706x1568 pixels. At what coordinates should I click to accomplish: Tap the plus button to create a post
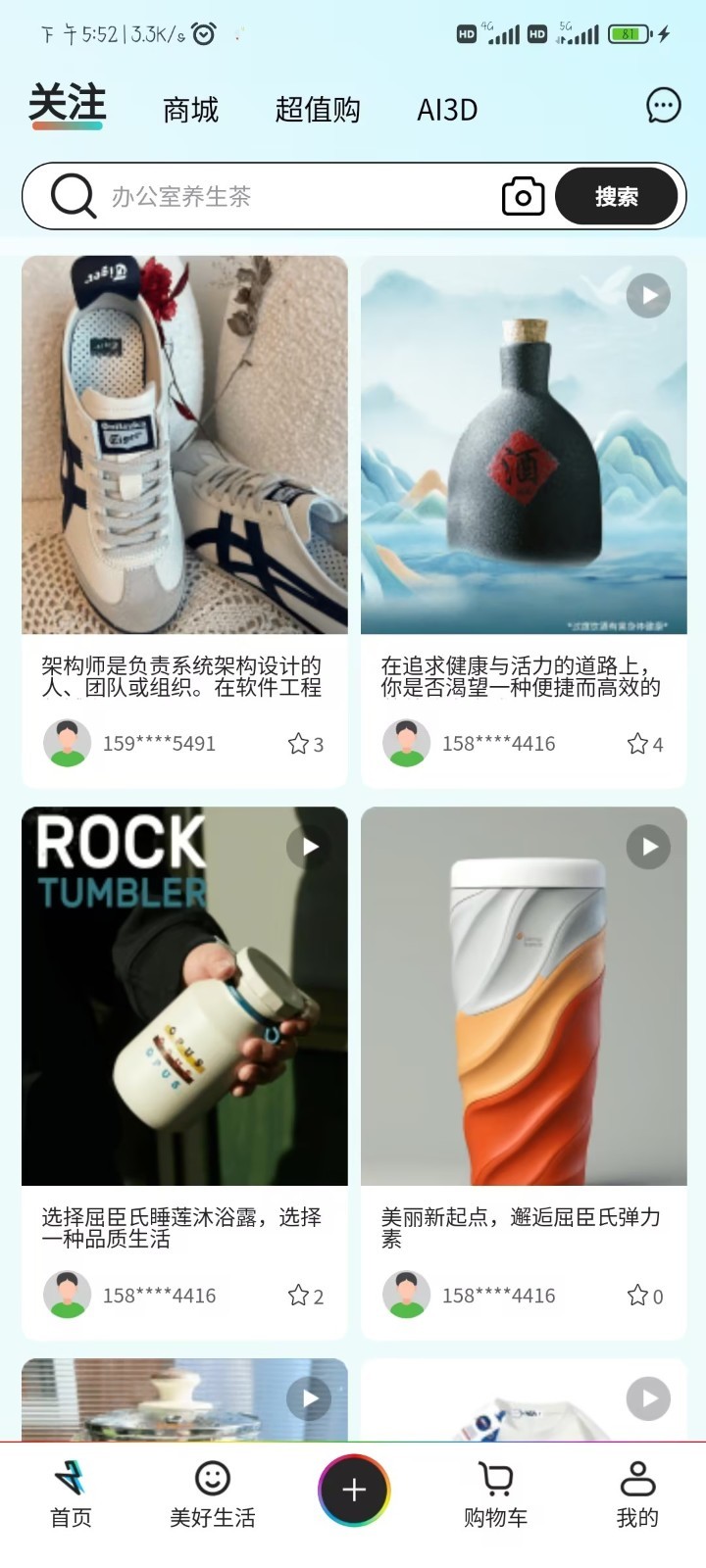tap(354, 1490)
